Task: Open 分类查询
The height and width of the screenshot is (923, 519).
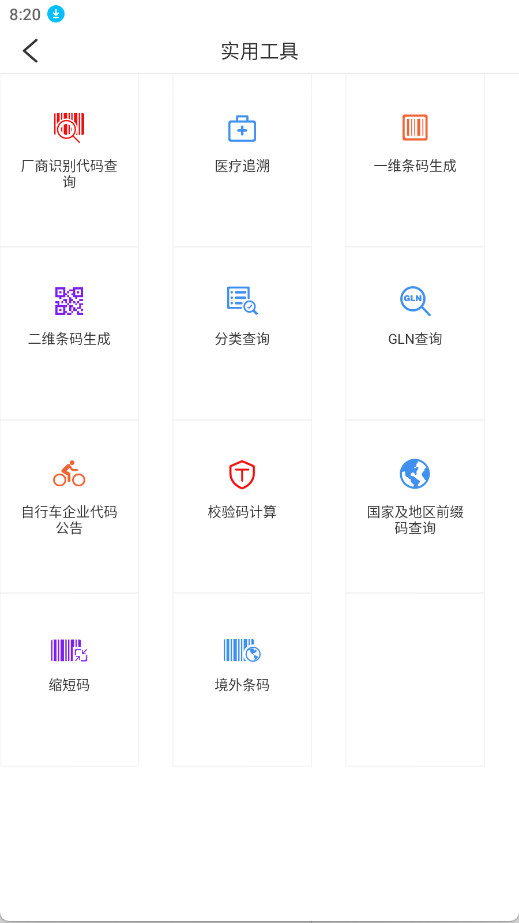Action: pos(242,333)
